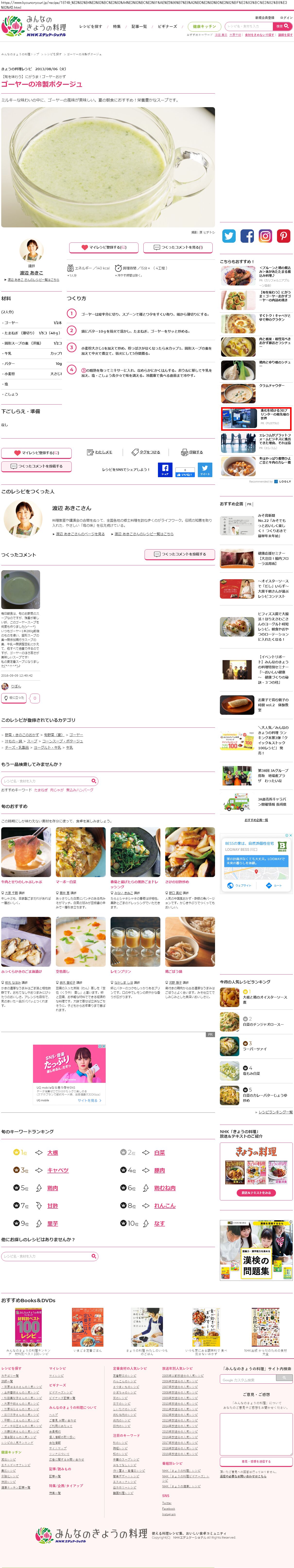Screen dimensions: 294x1568
Task: Print the recipe with 印刷する
Action: click(x=192, y=452)
